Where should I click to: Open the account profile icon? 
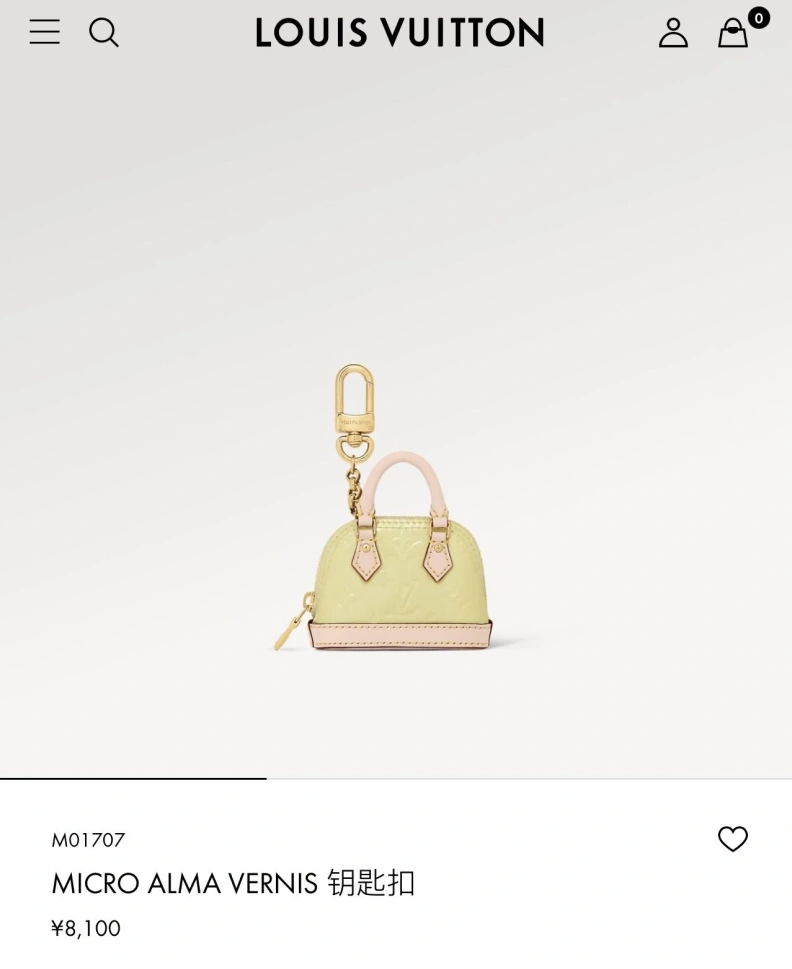(673, 33)
